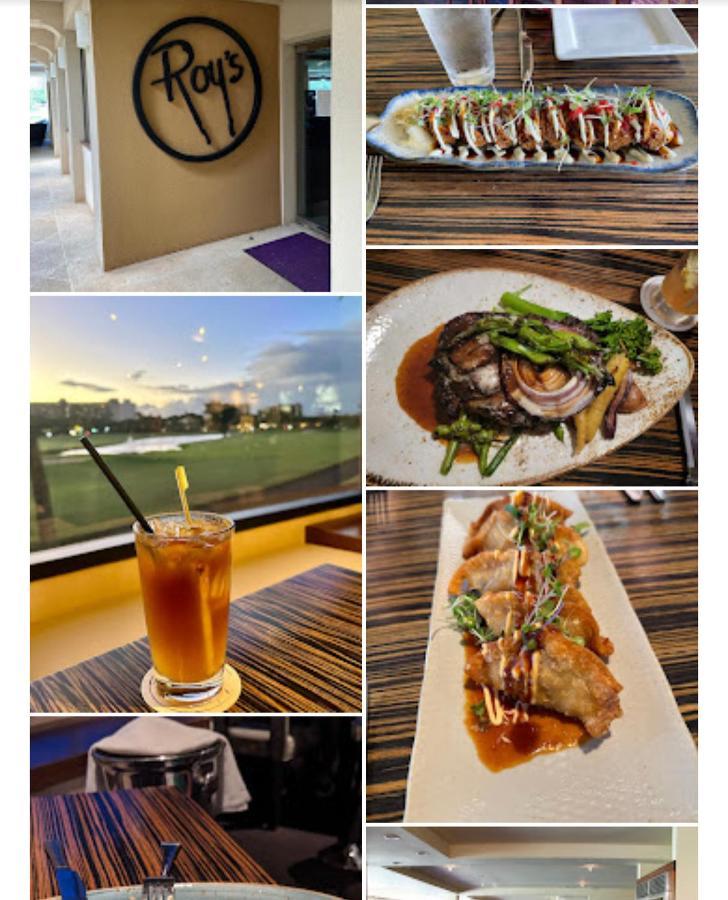Open the photo of table with ice bucket
The height and width of the screenshot is (900, 728).
[196, 808]
